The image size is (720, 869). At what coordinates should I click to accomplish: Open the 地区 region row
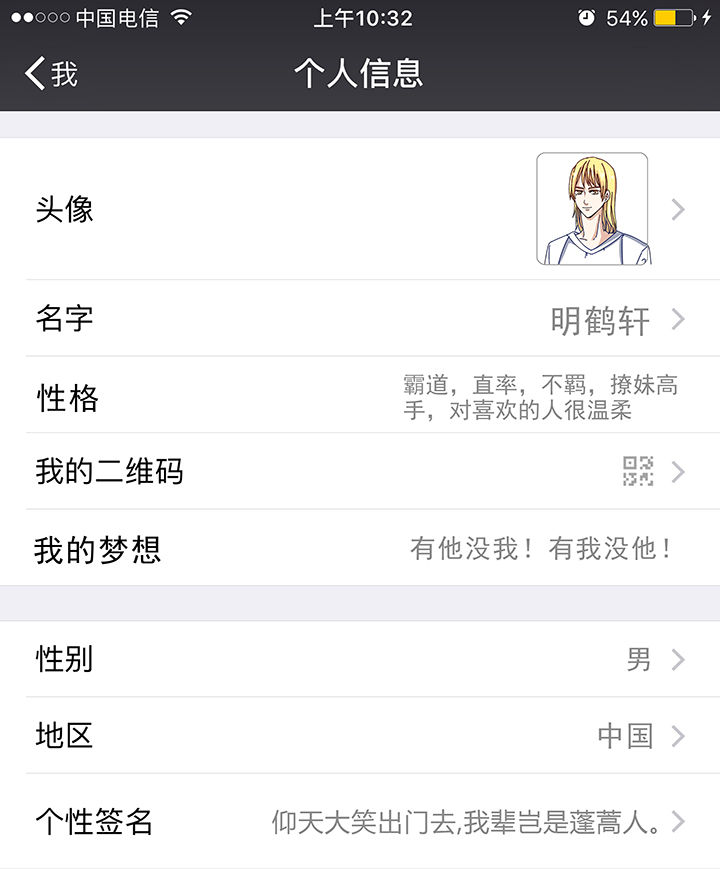(x=360, y=736)
